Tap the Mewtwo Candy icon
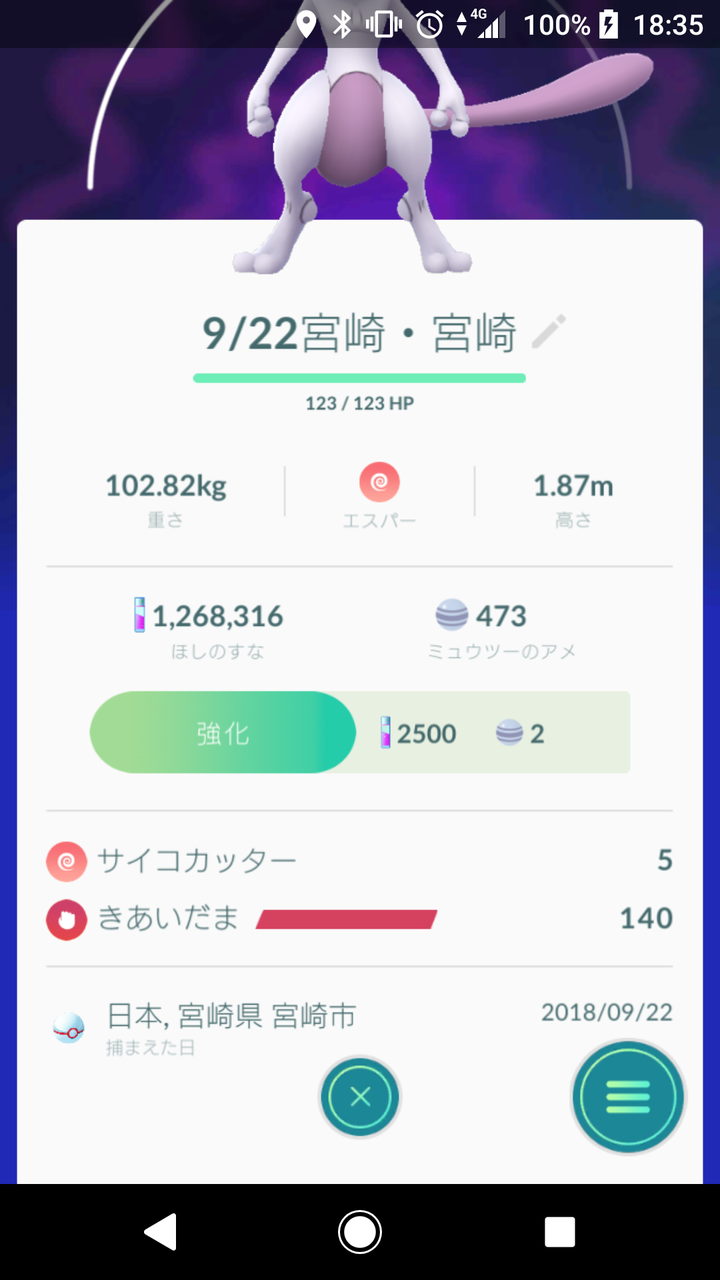Image resolution: width=720 pixels, height=1280 pixels. point(451,616)
